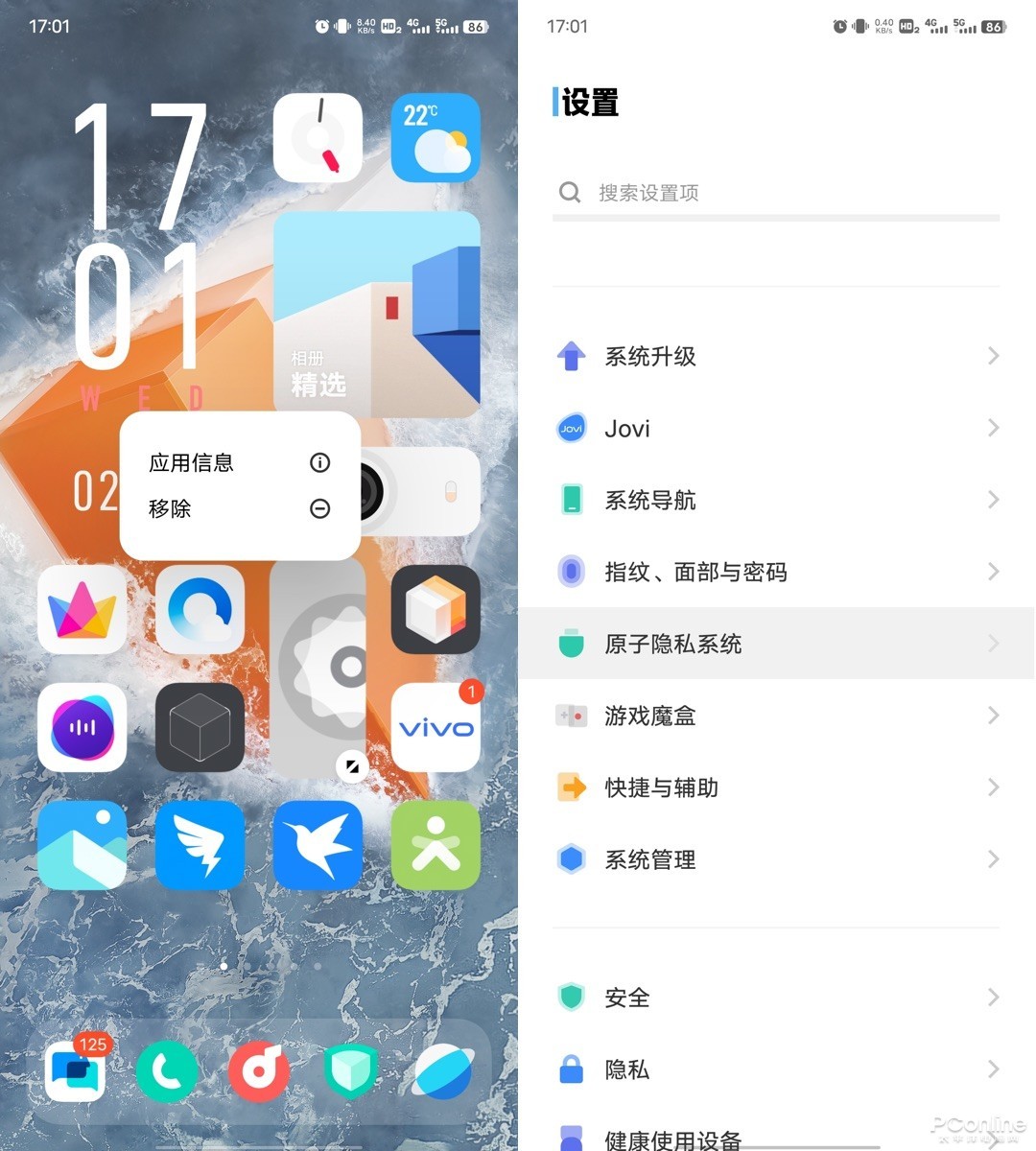This screenshot has width=1036, height=1151.
Task: Open 系统升级 settings
Action: [775, 356]
